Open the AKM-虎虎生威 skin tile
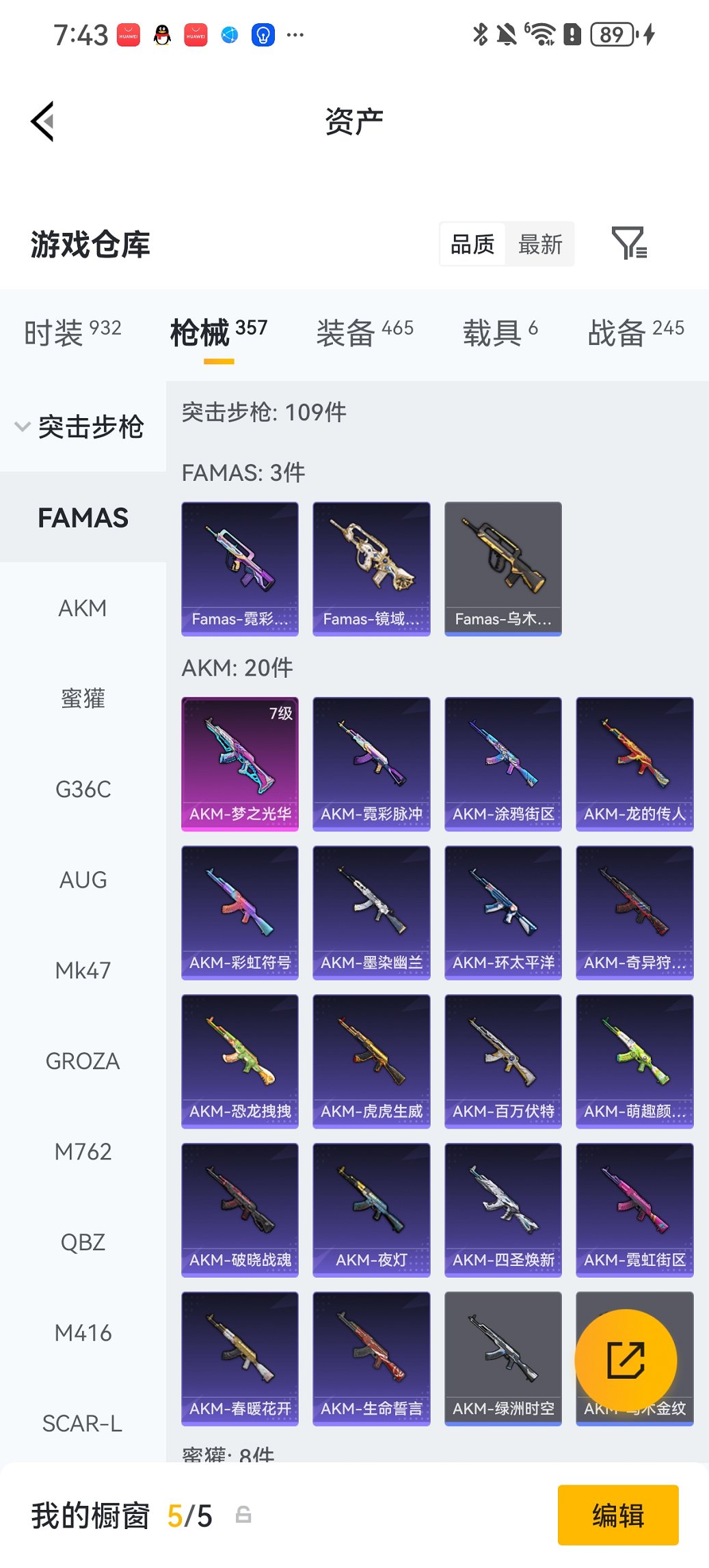This screenshot has width=709, height=1568. point(371,1060)
